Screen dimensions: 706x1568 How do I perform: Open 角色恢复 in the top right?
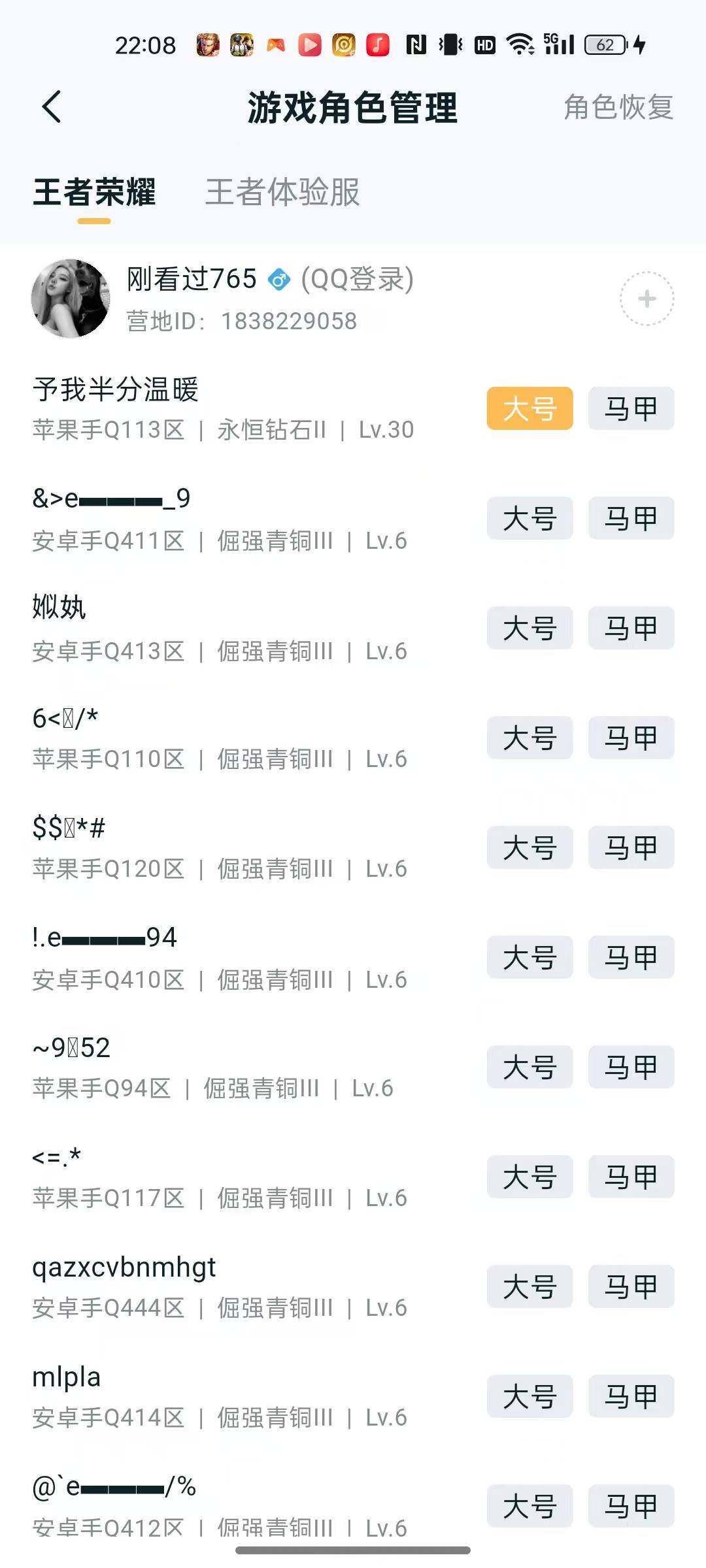point(618,108)
